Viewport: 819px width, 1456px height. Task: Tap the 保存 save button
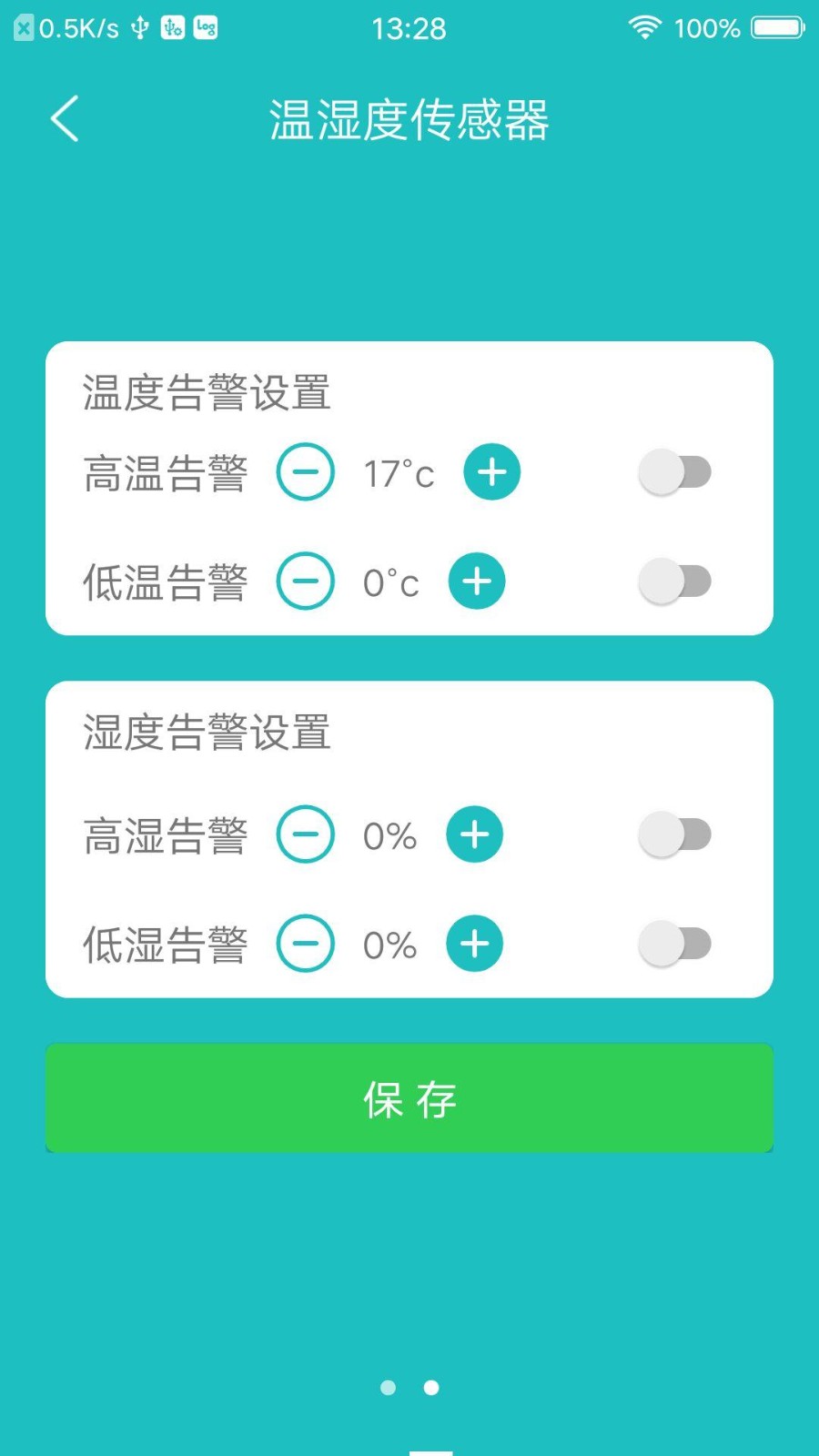(x=409, y=1098)
